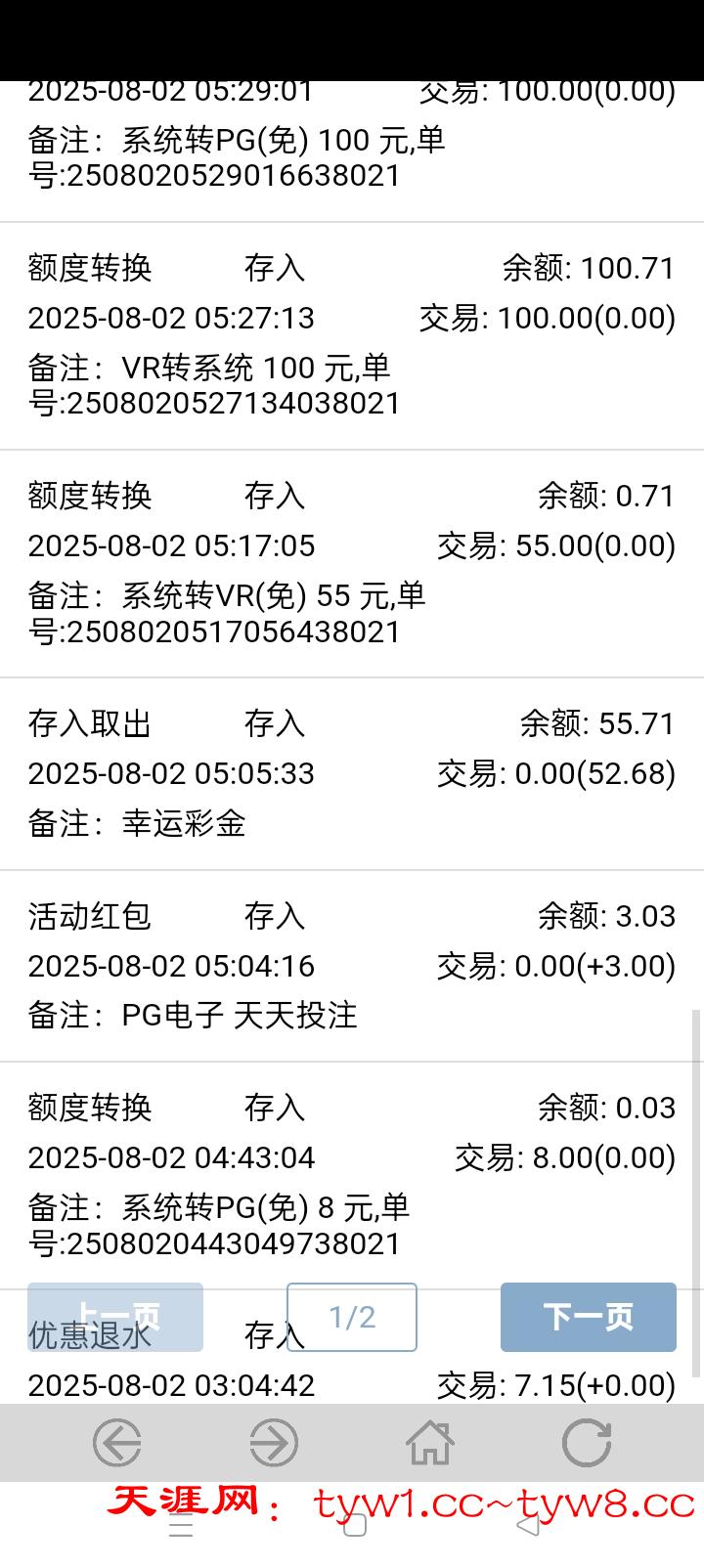Tap the browser back arrow icon
This screenshot has height=1568, width=704.
[x=117, y=1442]
